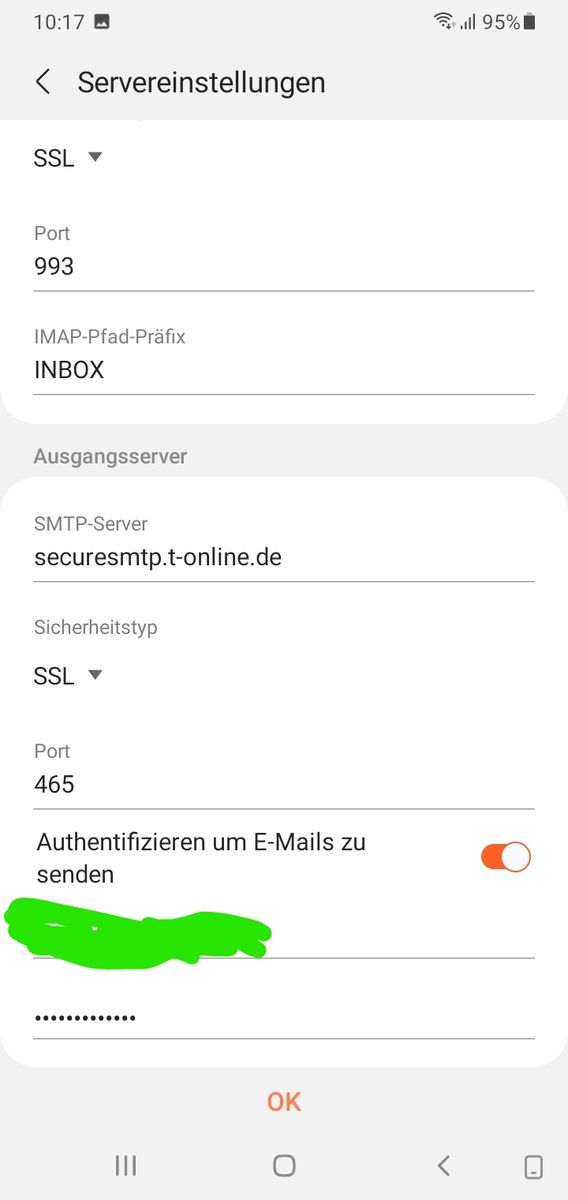This screenshot has height=1200, width=568.
Task: Go back from Servereinstellungen
Action: [43, 82]
